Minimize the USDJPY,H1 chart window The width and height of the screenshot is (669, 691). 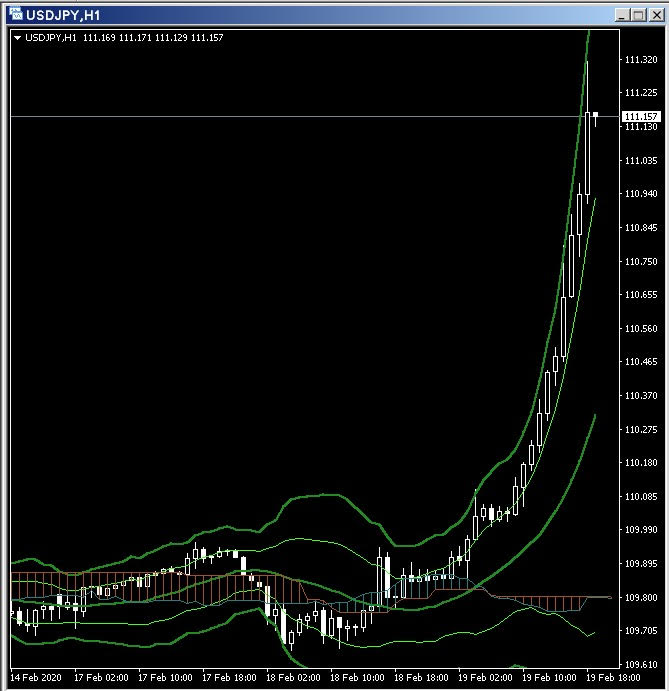[622, 15]
